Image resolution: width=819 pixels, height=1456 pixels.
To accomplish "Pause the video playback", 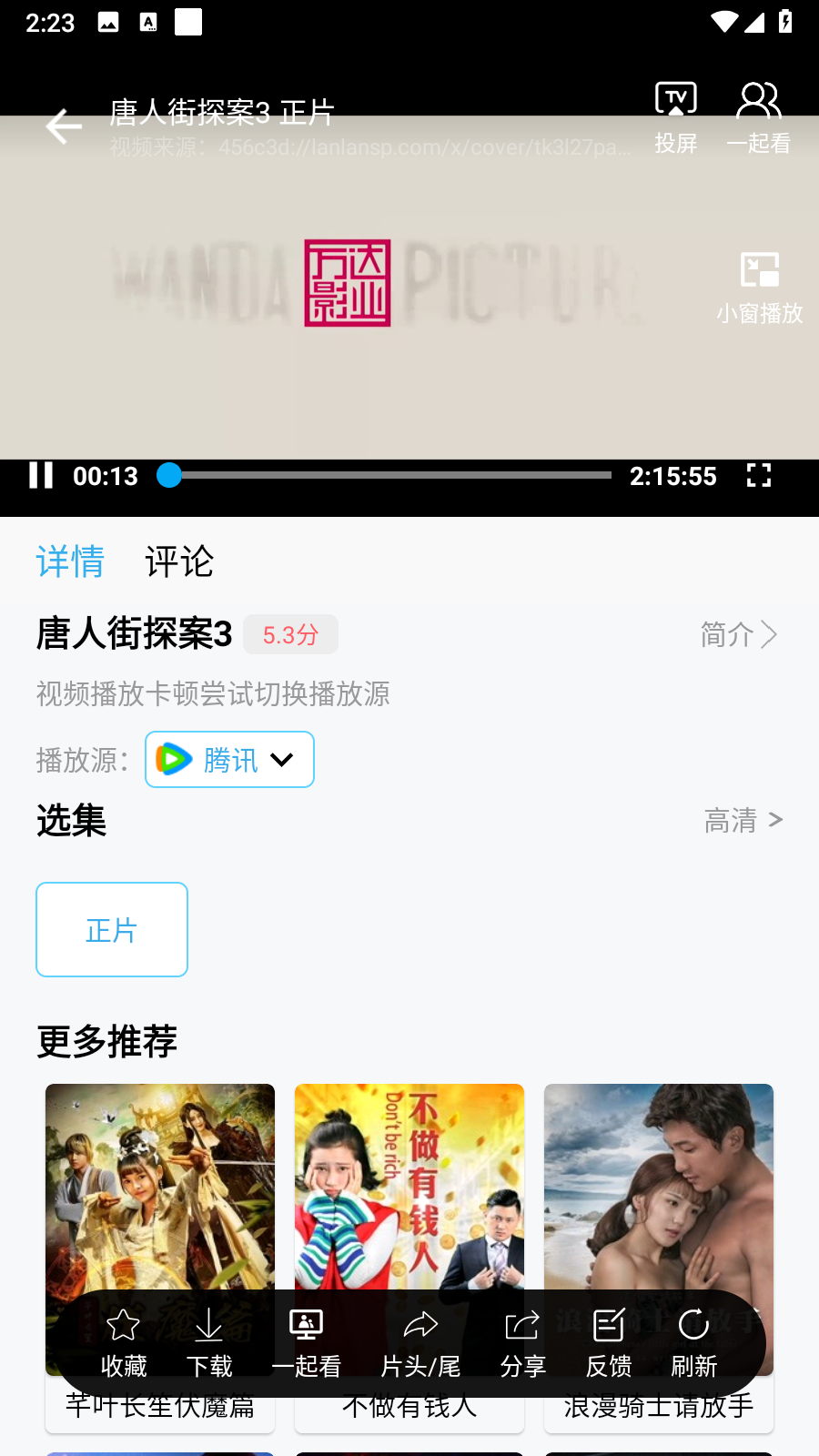I will pos(41,475).
